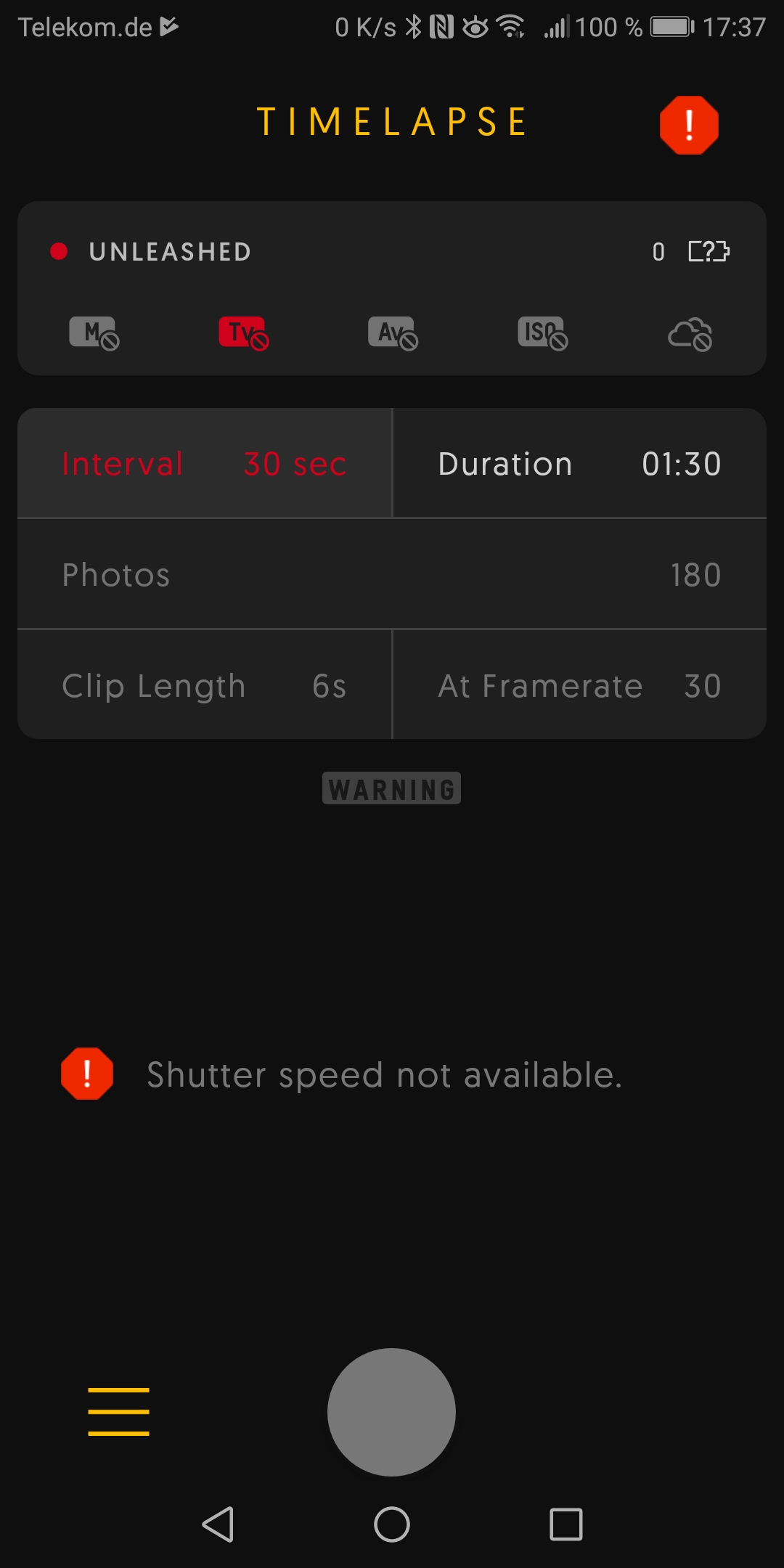Open the At Framerate setting showing 30

click(x=579, y=685)
